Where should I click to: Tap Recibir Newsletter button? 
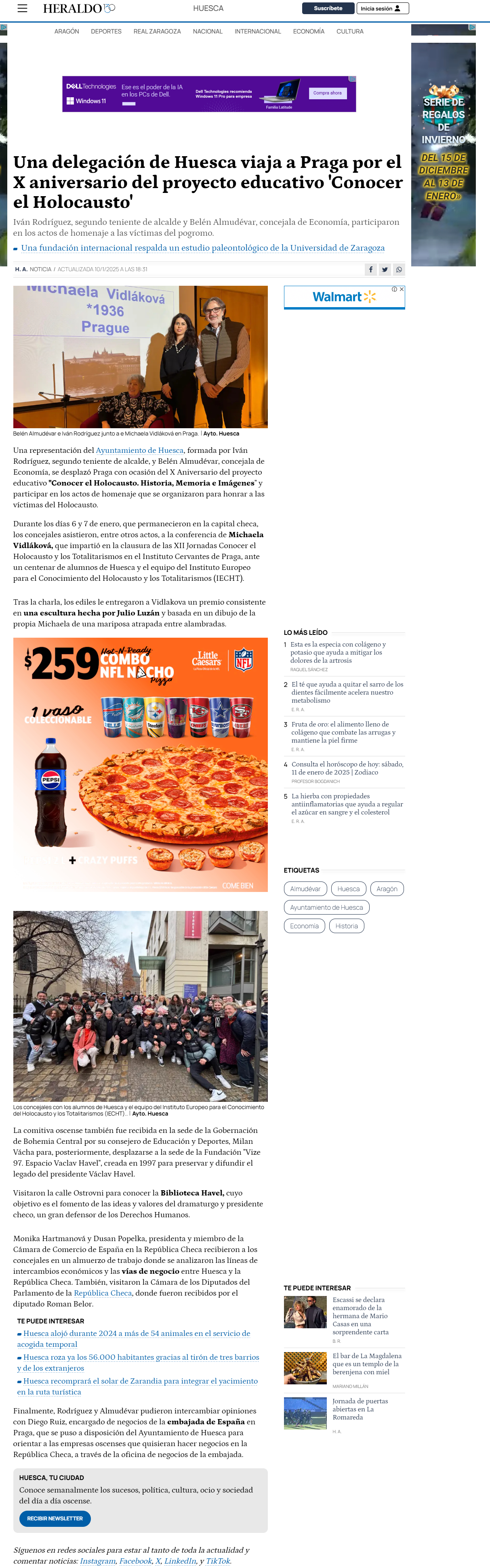(55, 1518)
